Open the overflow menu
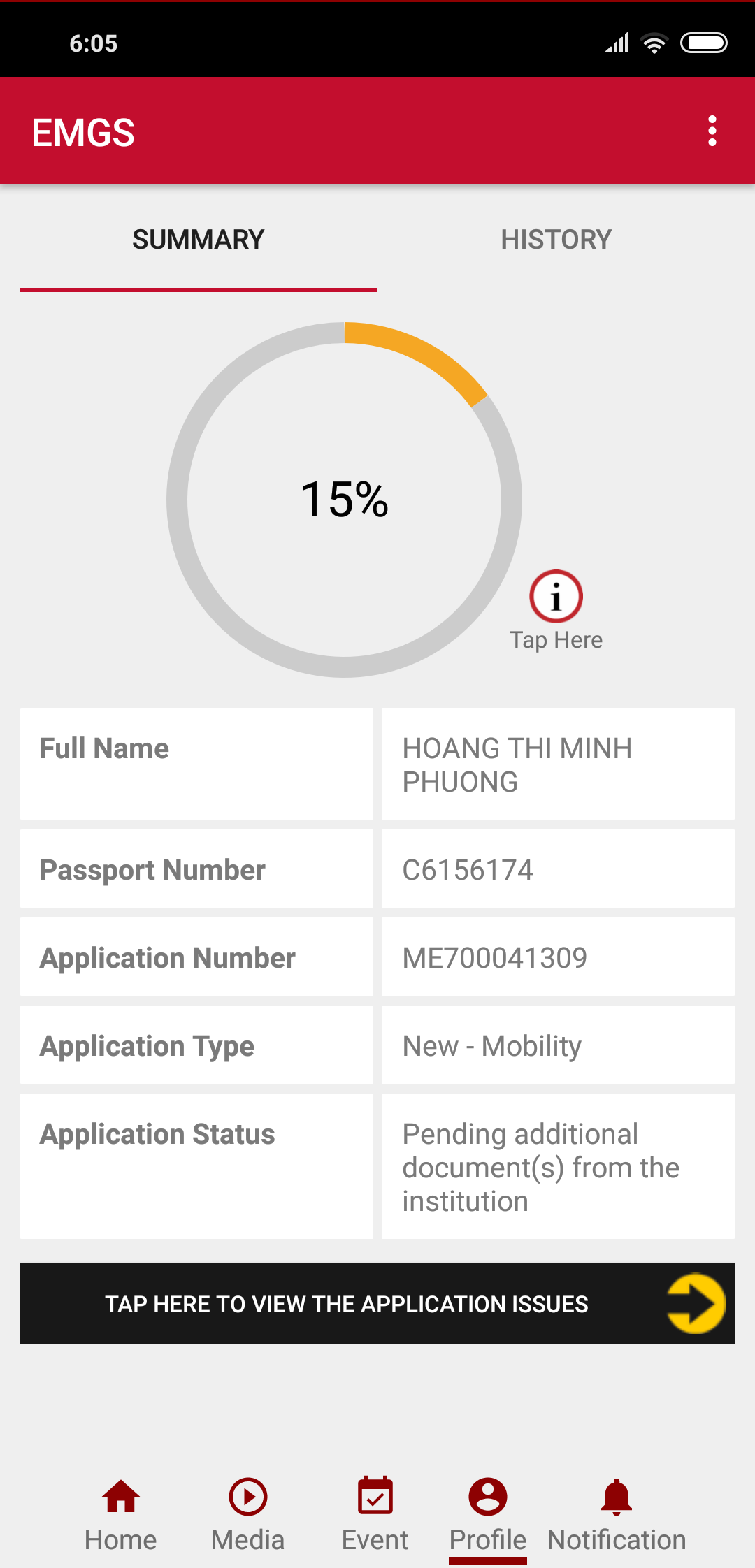Screen dimensions: 755x1568 (712, 131)
